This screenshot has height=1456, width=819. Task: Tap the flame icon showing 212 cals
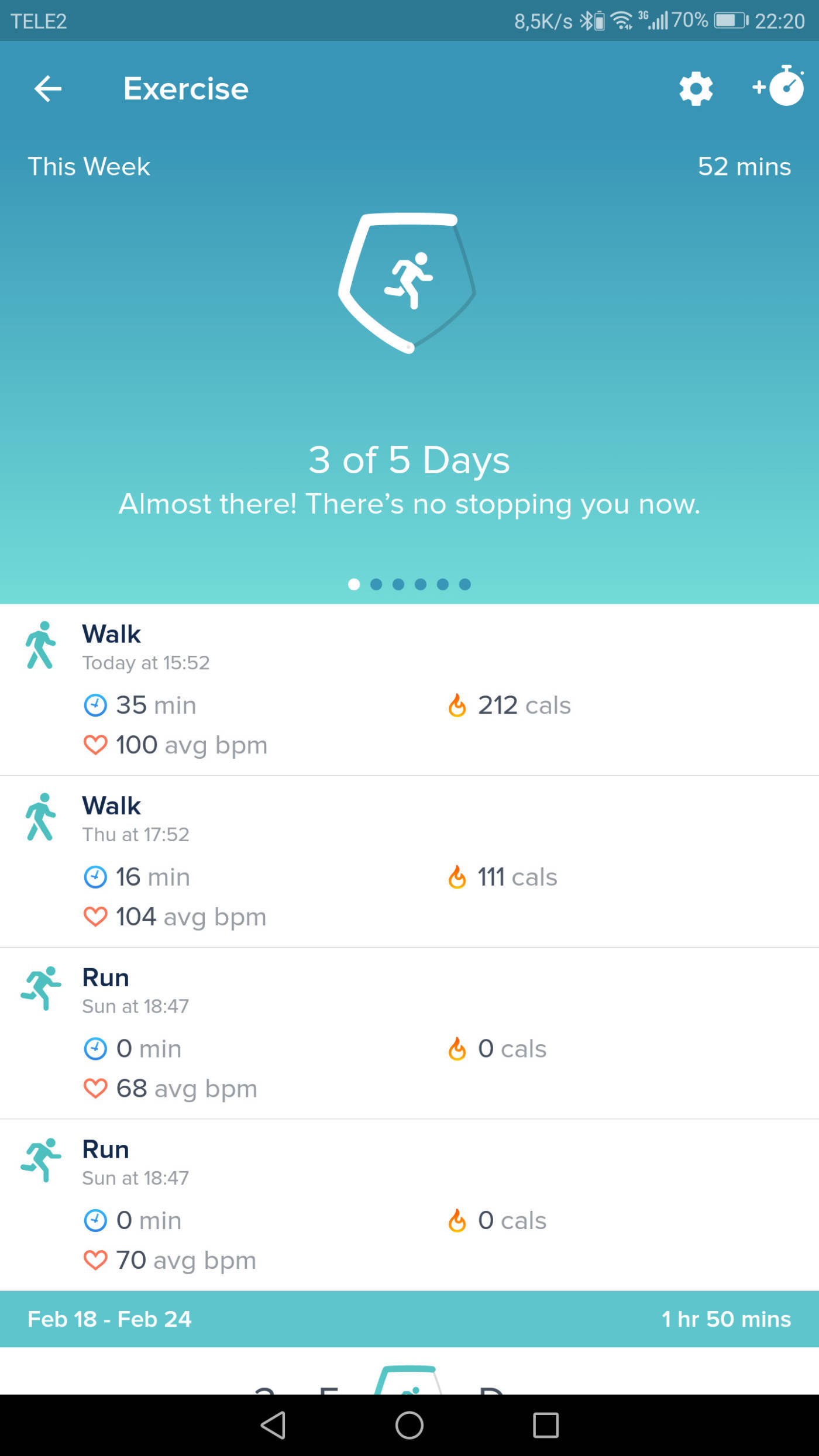(457, 705)
